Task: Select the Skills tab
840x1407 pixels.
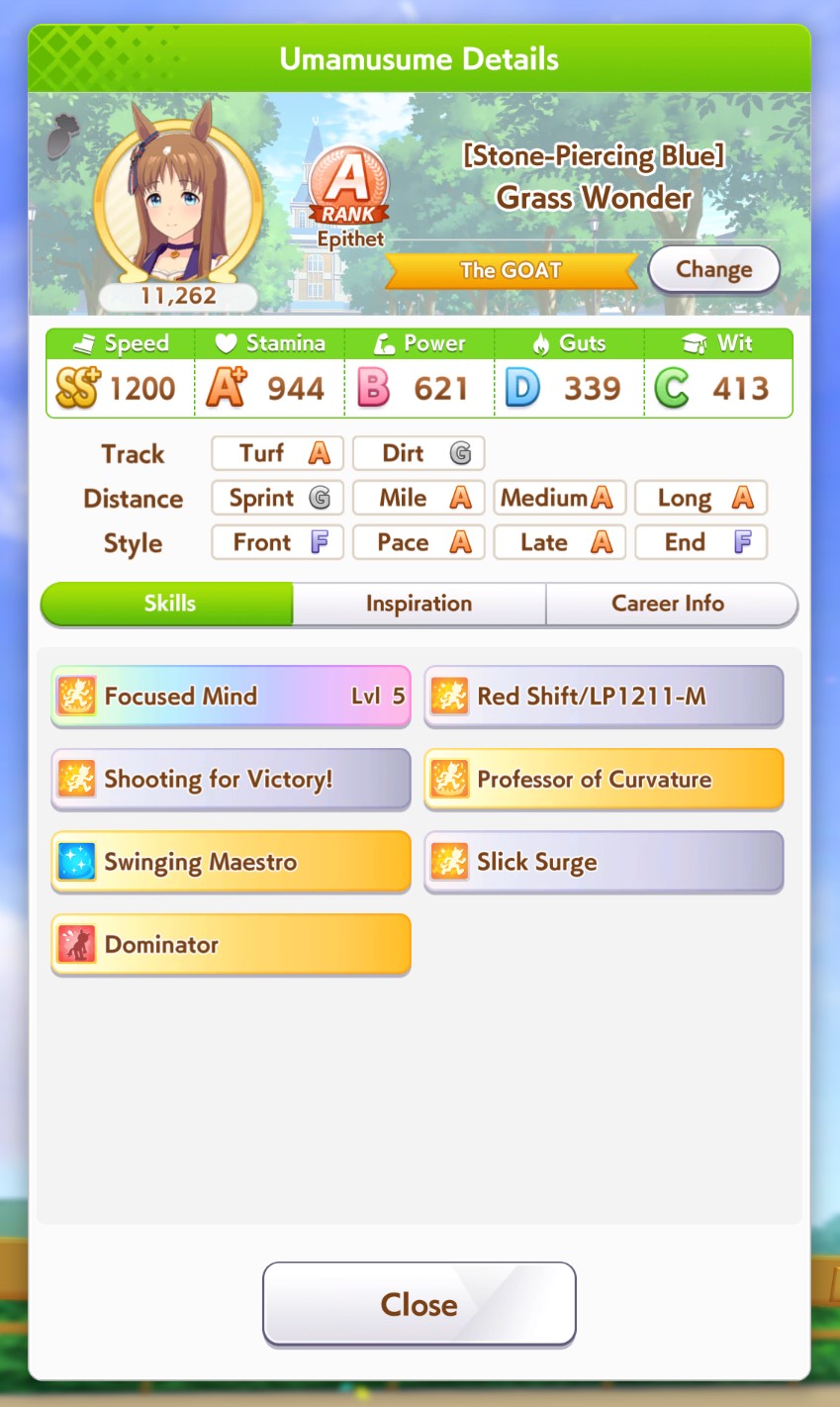Action: click(x=168, y=604)
